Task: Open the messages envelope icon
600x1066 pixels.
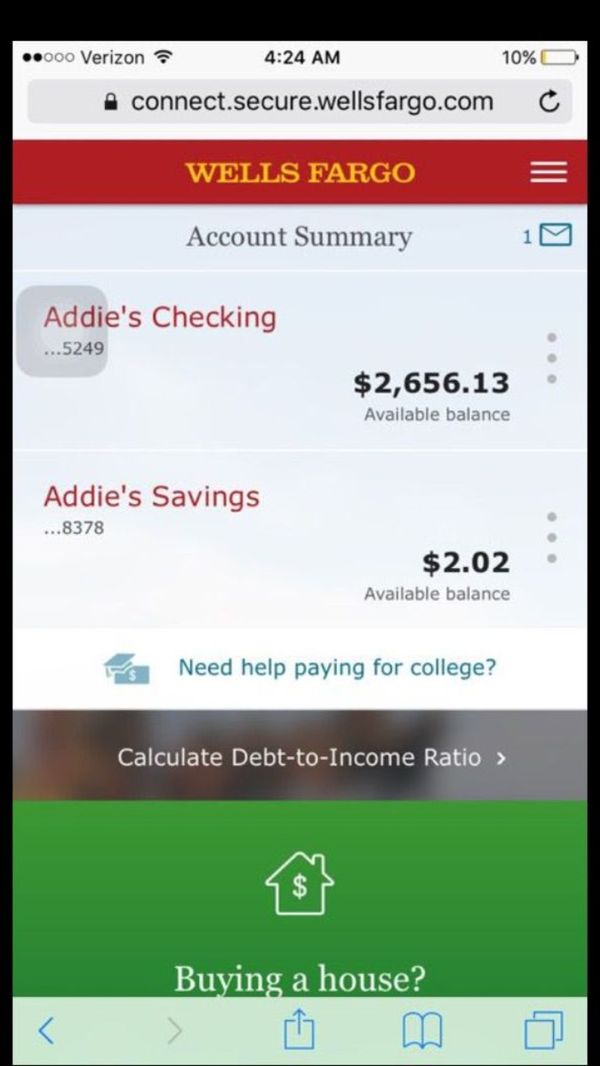Action: coord(559,236)
